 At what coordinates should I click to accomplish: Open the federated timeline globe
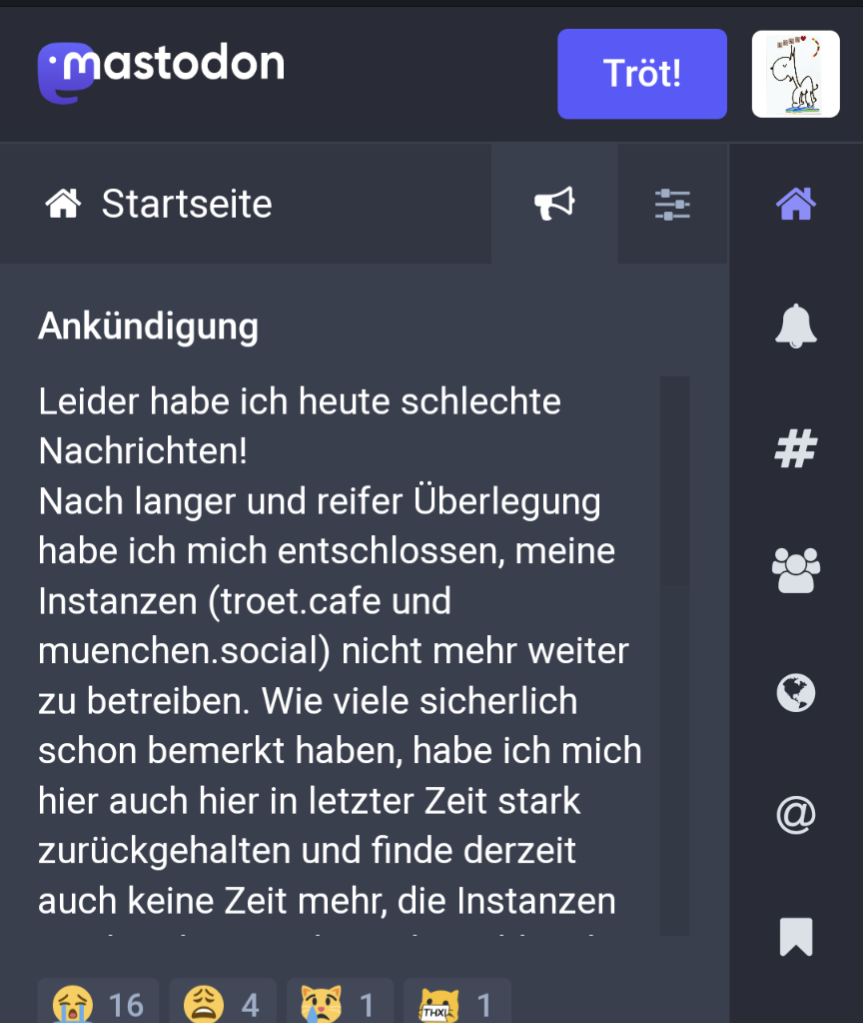tap(796, 693)
